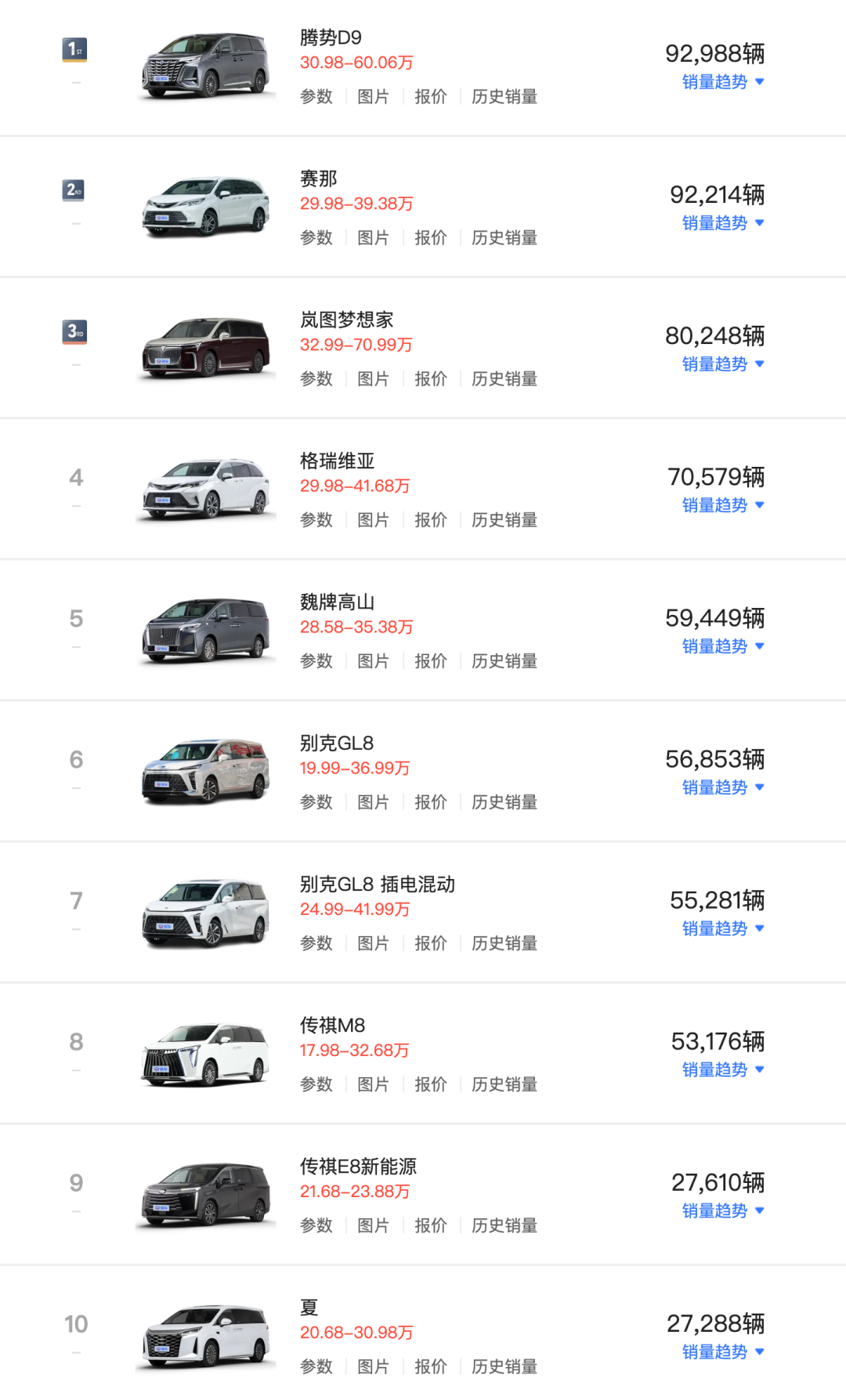Open 销量趋势 for 岚图梦想家

(715, 363)
